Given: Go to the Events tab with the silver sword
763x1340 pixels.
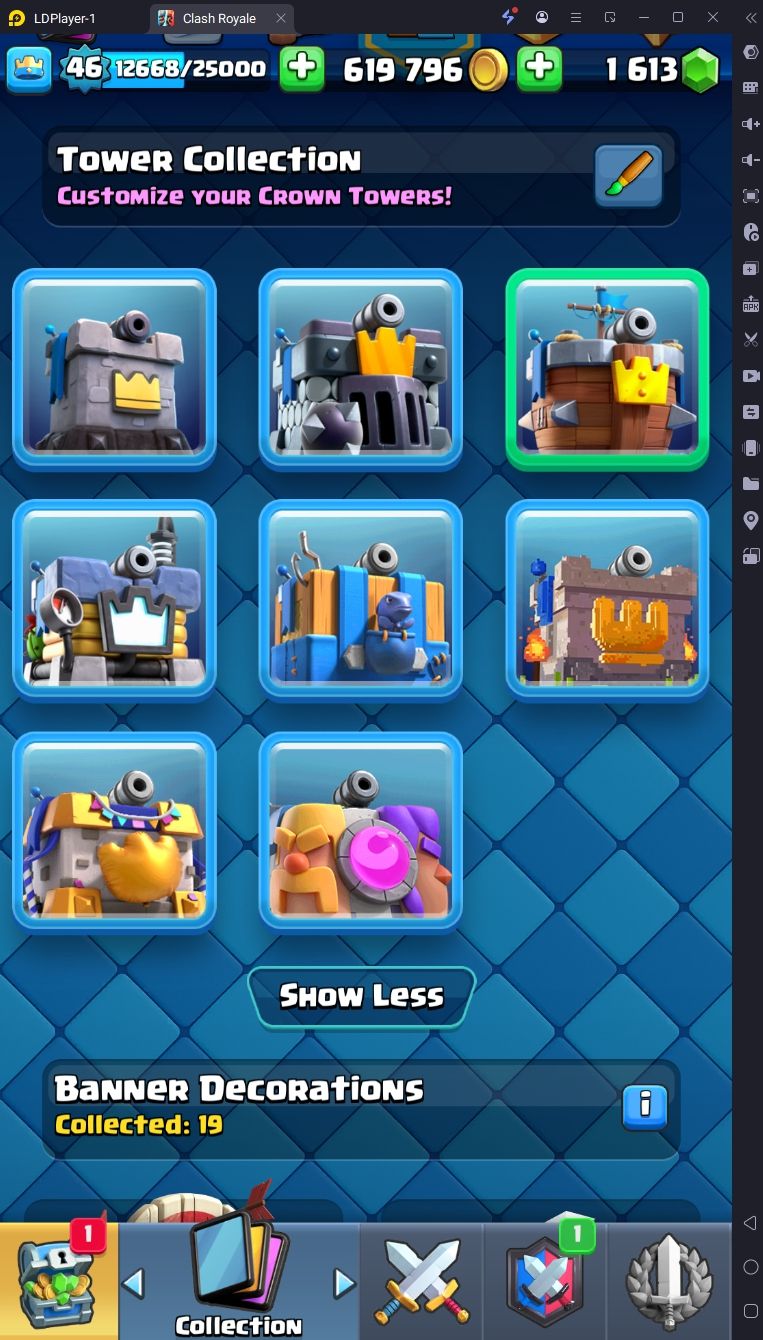Looking at the screenshot, I should click(x=668, y=1281).
